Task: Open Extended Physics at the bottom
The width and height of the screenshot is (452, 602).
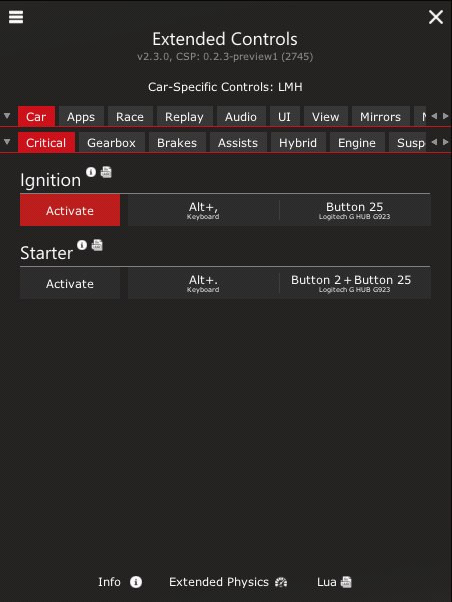Action: pos(228,582)
